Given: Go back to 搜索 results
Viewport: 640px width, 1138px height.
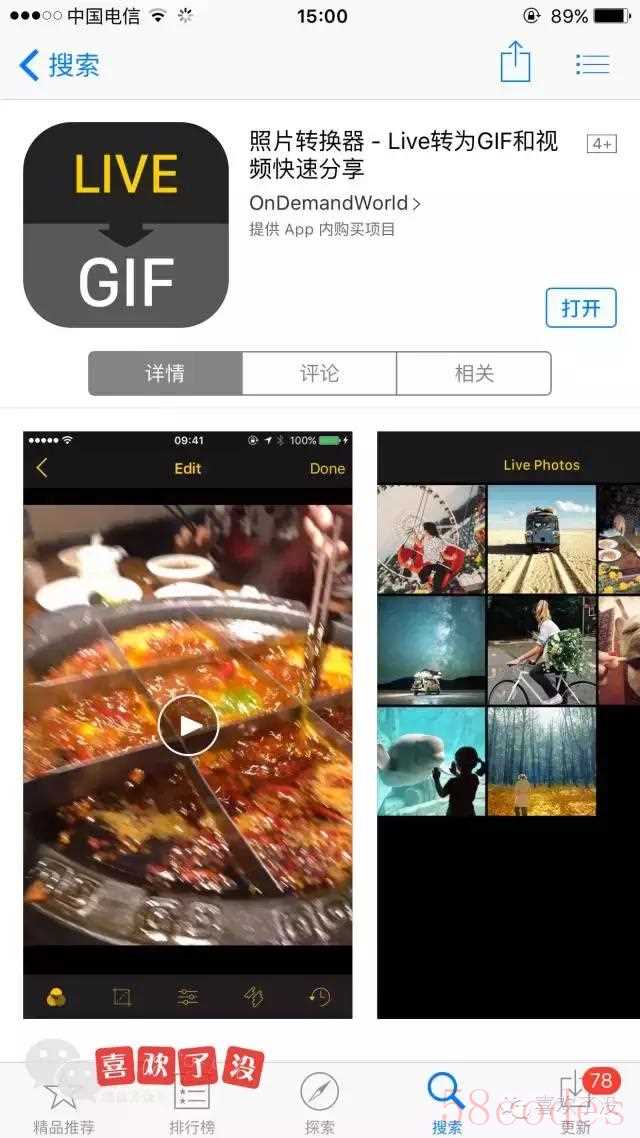Looking at the screenshot, I should 60,66.
